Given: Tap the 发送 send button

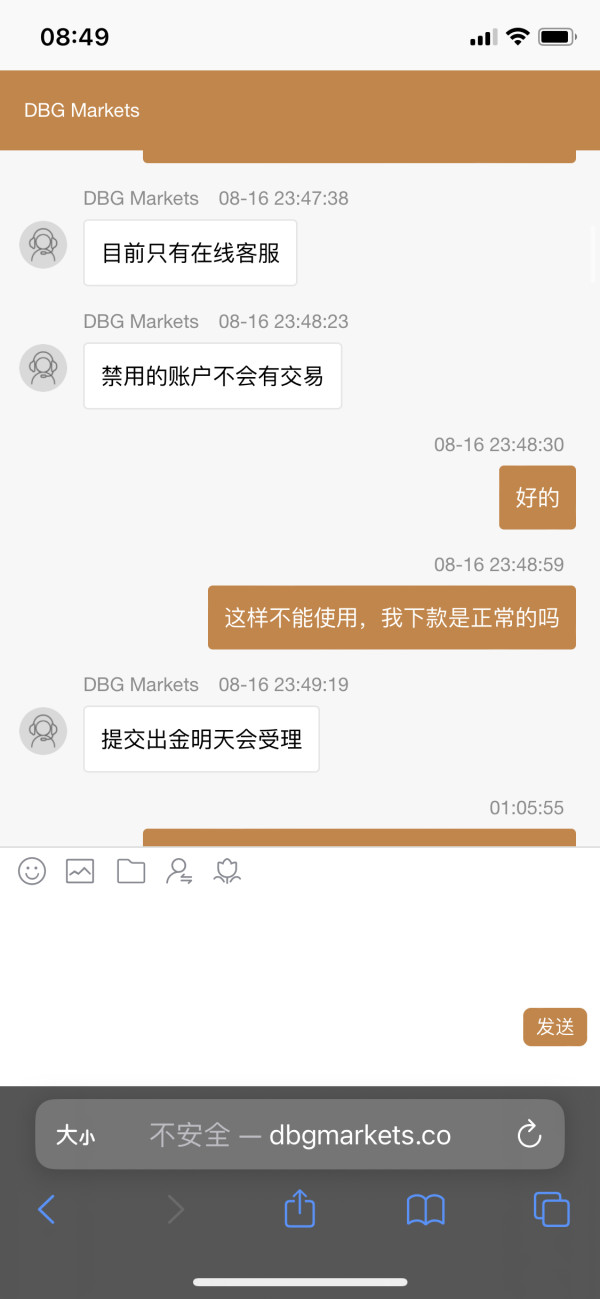Looking at the screenshot, I should coord(555,1027).
